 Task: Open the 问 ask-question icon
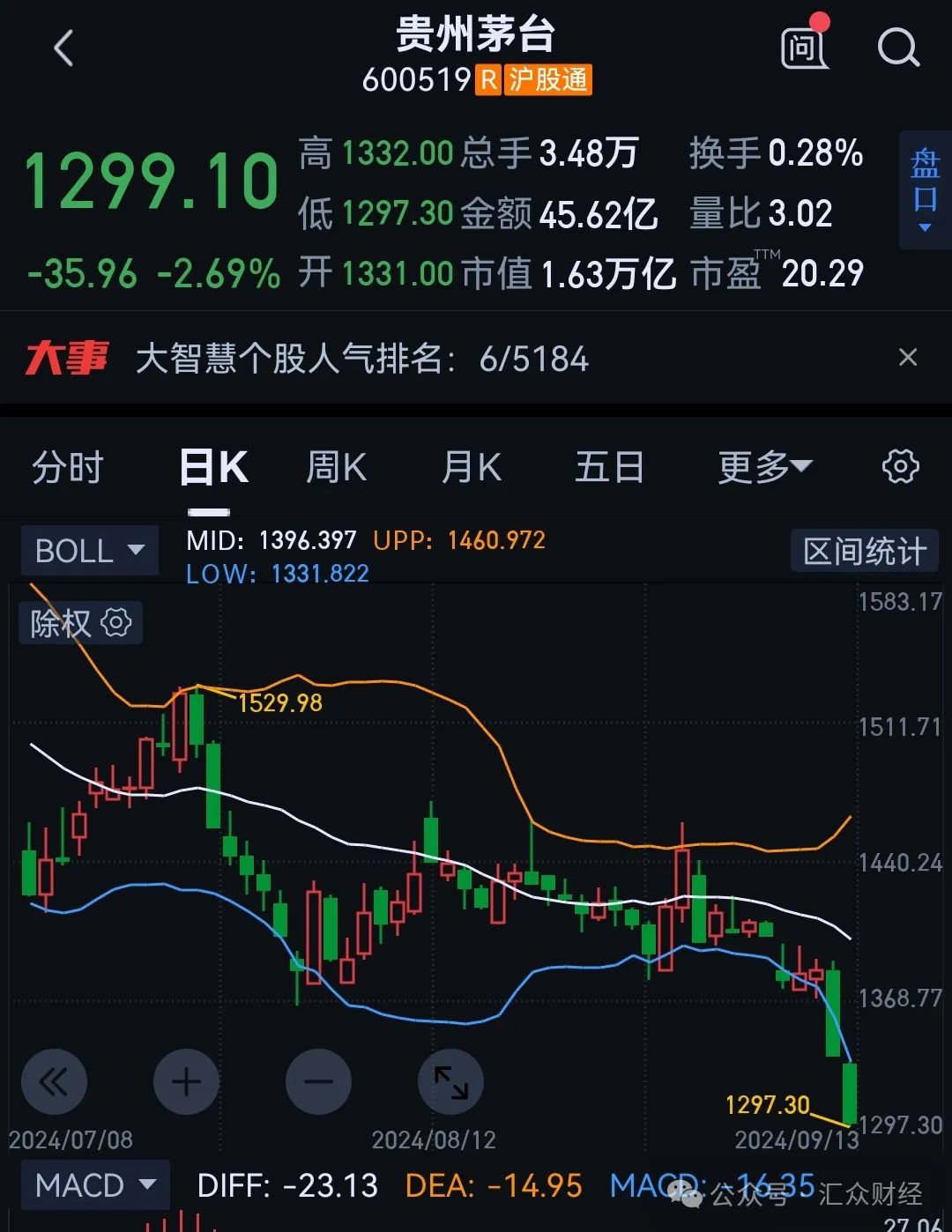click(x=802, y=48)
